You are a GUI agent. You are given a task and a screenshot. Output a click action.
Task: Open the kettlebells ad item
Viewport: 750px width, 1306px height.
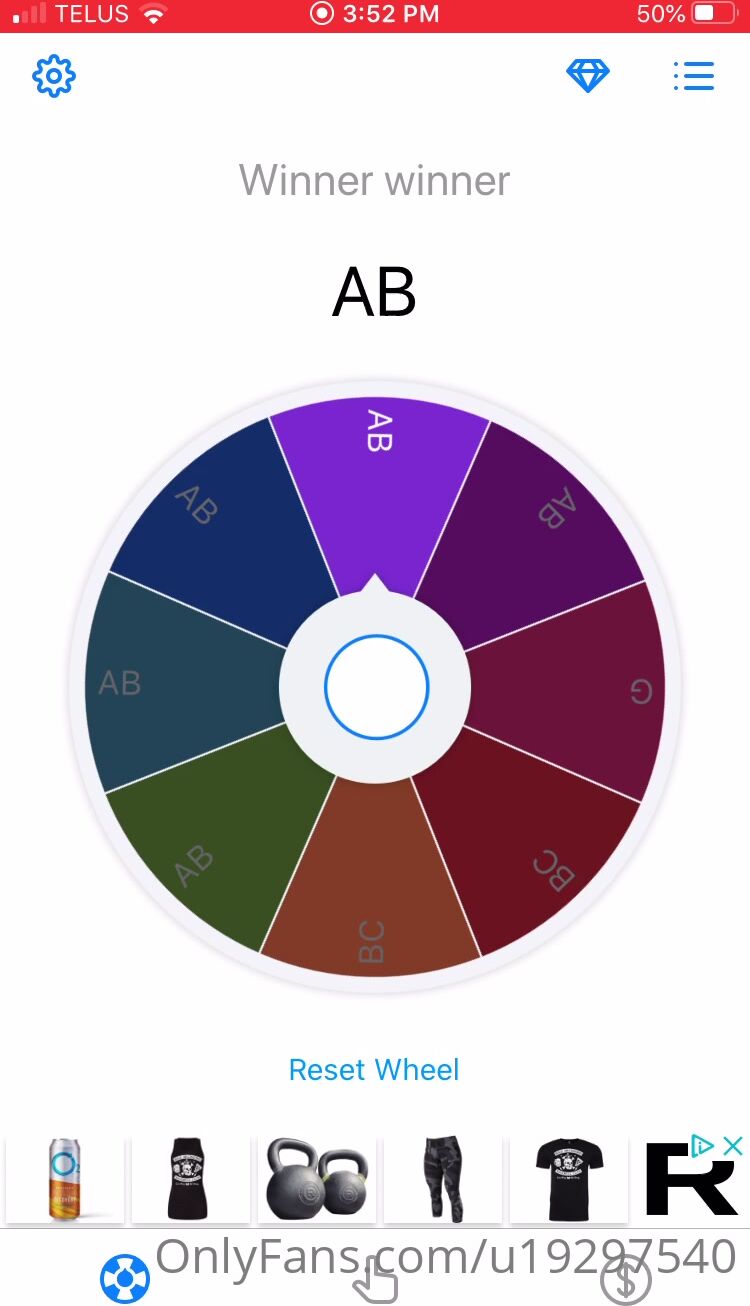[317, 1180]
